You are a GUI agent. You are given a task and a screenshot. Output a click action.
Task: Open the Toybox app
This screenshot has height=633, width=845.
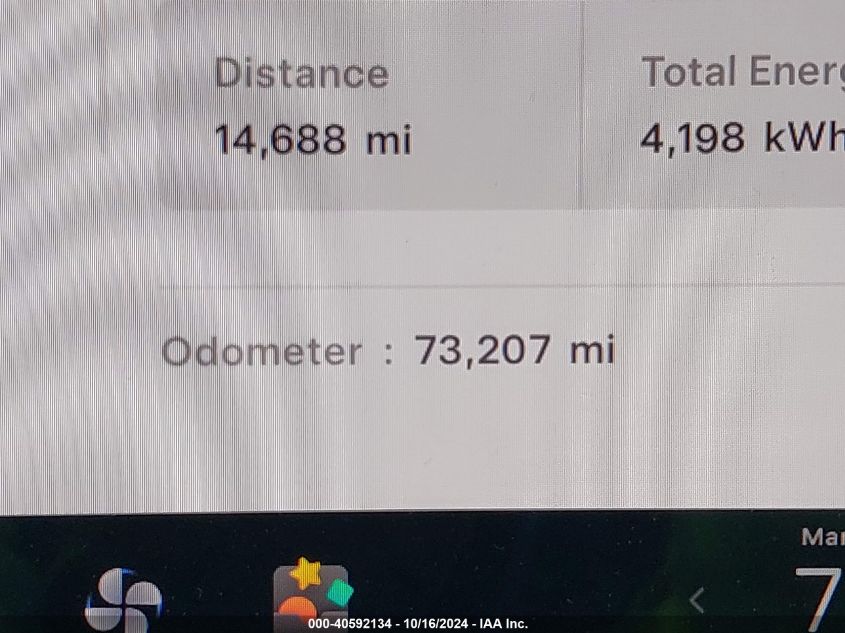[312, 596]
